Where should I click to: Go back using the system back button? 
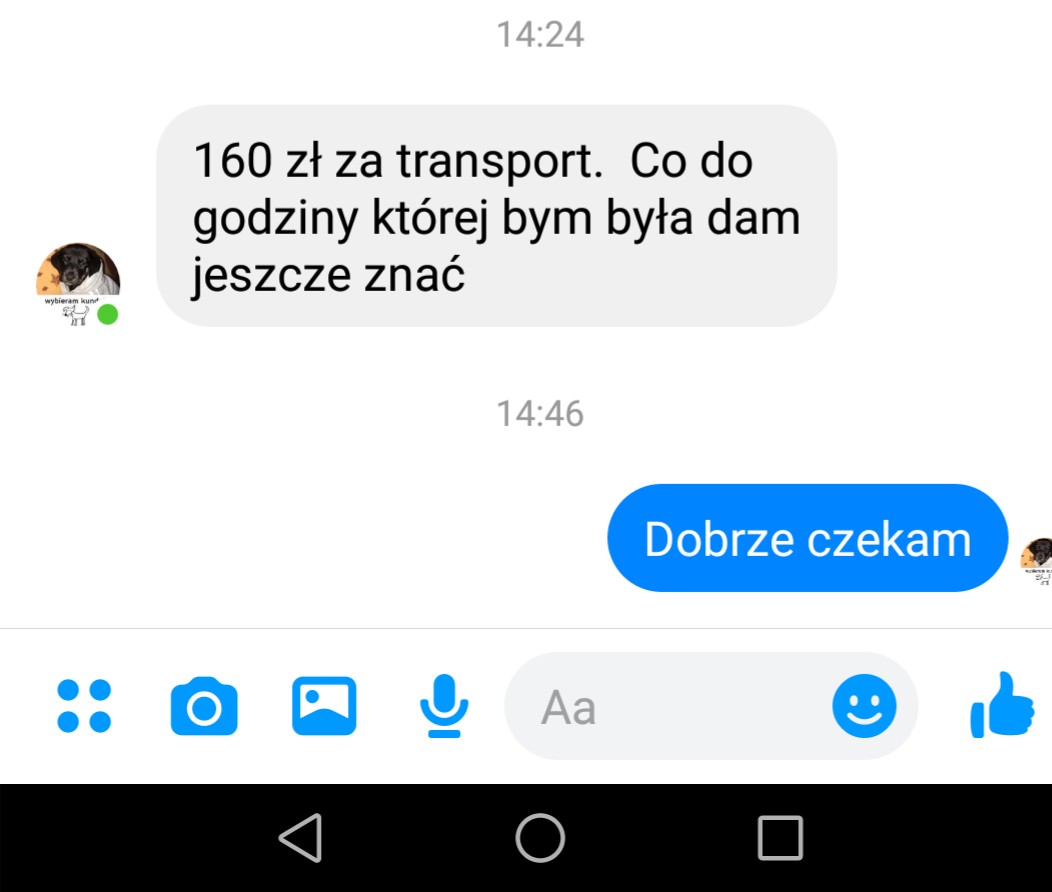click(x=301, y=838)
